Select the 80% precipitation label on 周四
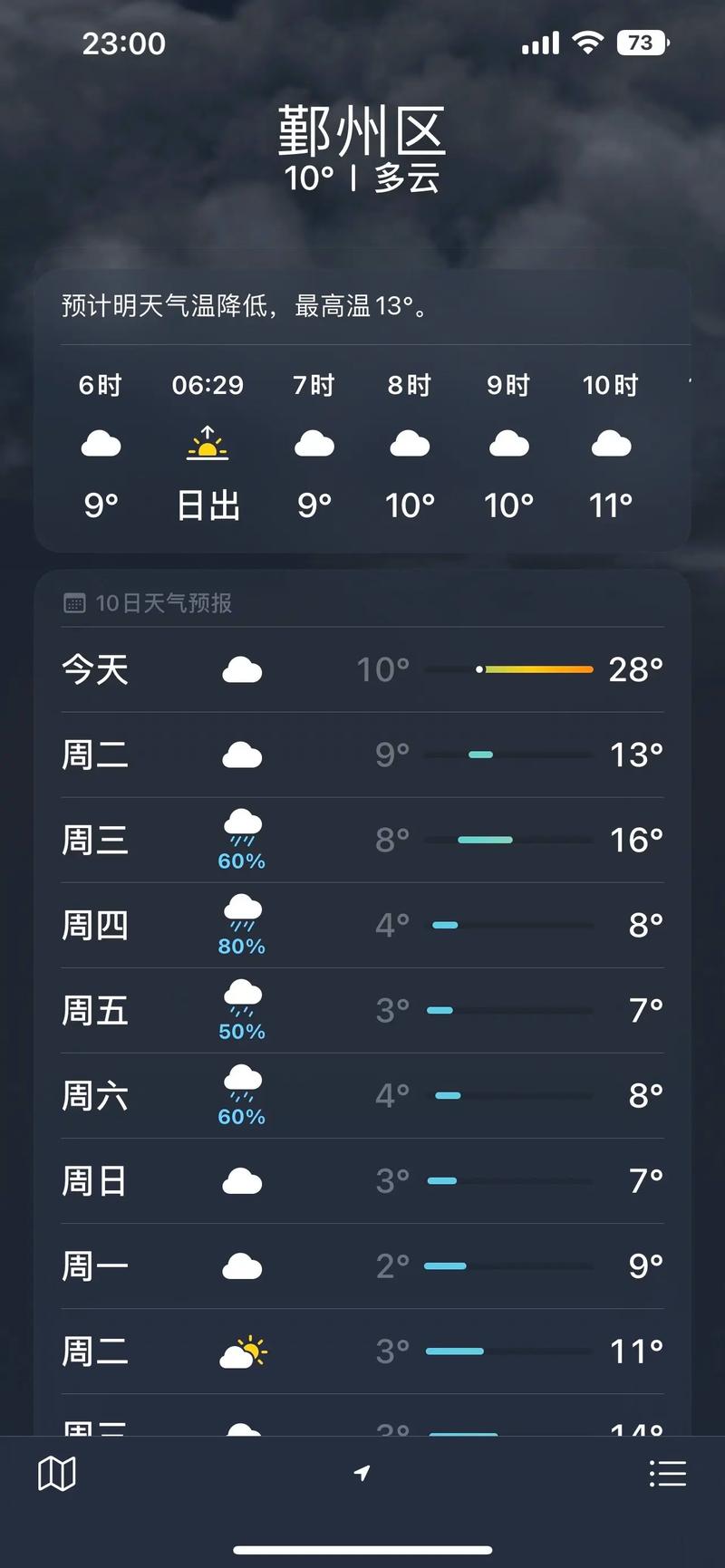Image resolution: width=725 pixels, height=1568 pixels. 241,946
